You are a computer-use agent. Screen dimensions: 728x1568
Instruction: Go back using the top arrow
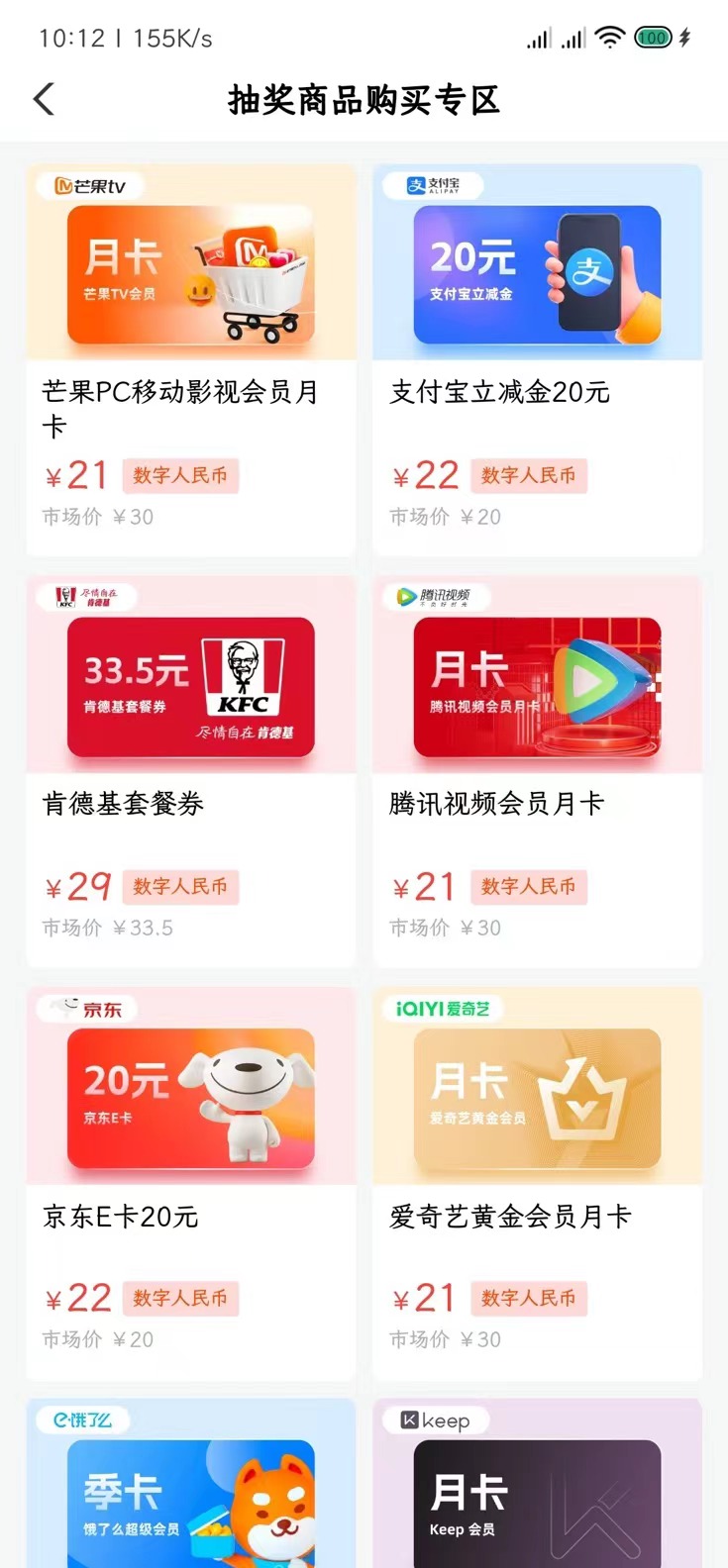(x=45, y=99)
